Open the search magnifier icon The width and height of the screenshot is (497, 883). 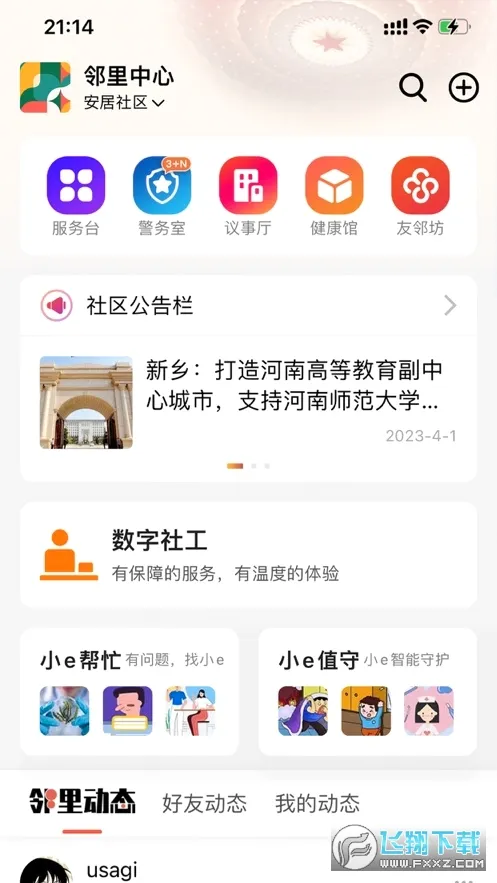413,88
